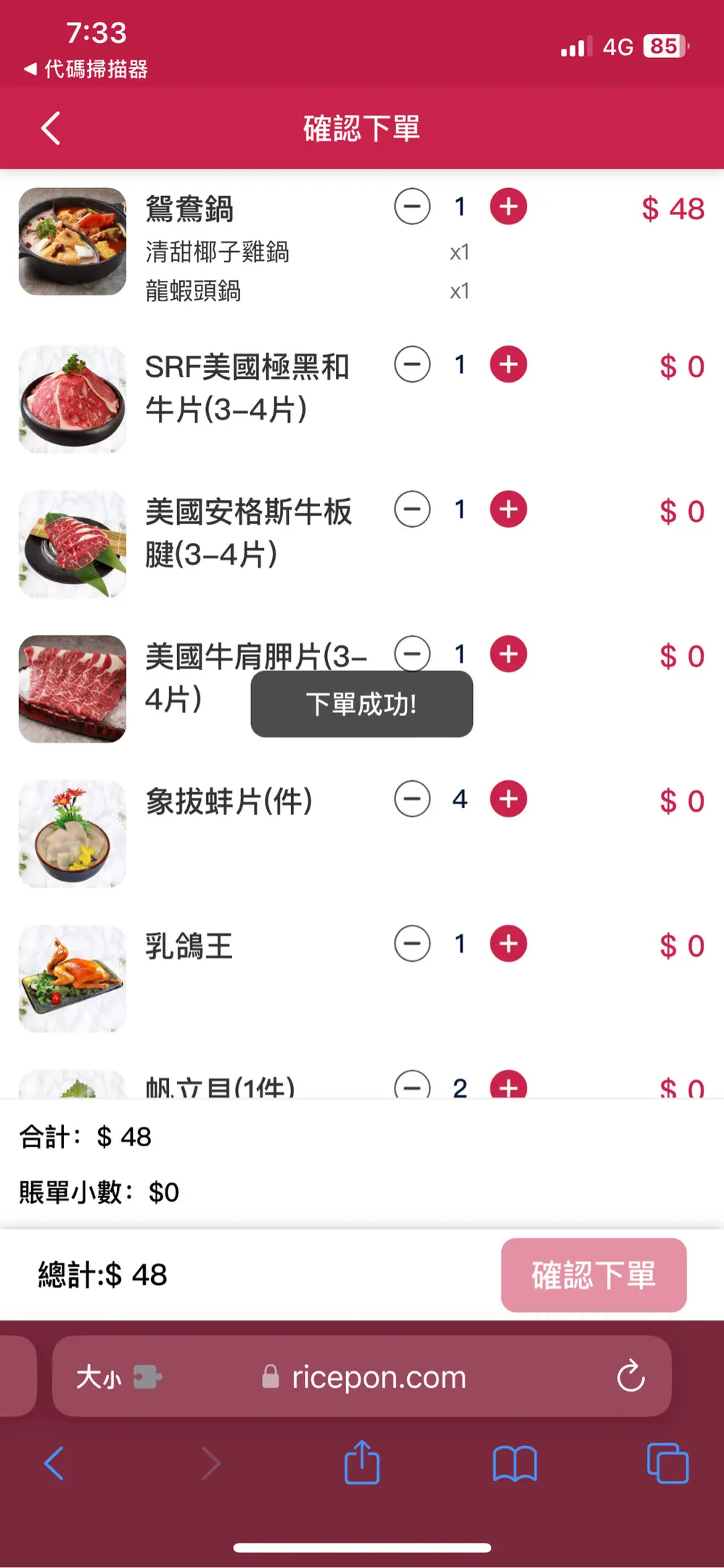Open Safari bookmarks
This screenshot has height=1568, width=724.
coord(514,1463)
